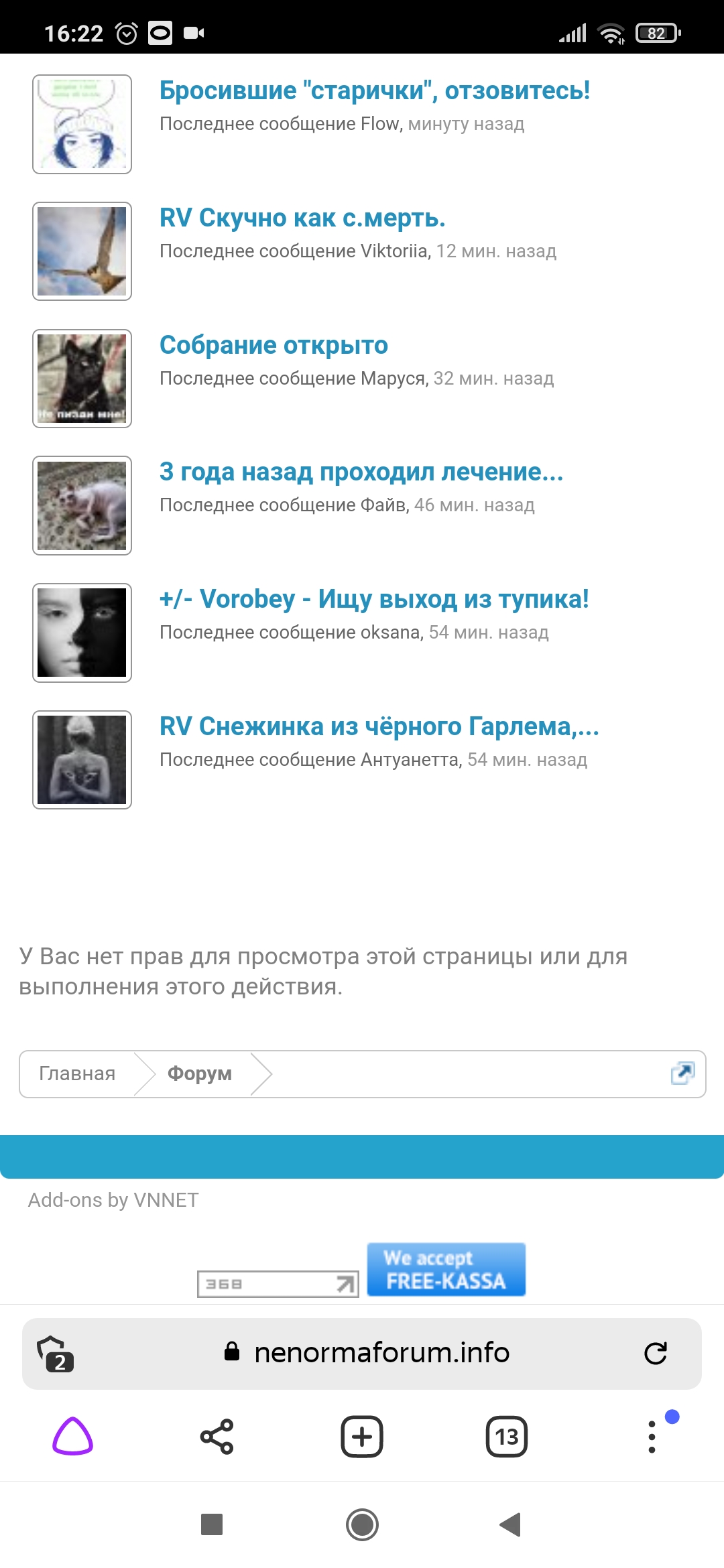Tap the nenormaforum.info address bar

pos(381,1353)
